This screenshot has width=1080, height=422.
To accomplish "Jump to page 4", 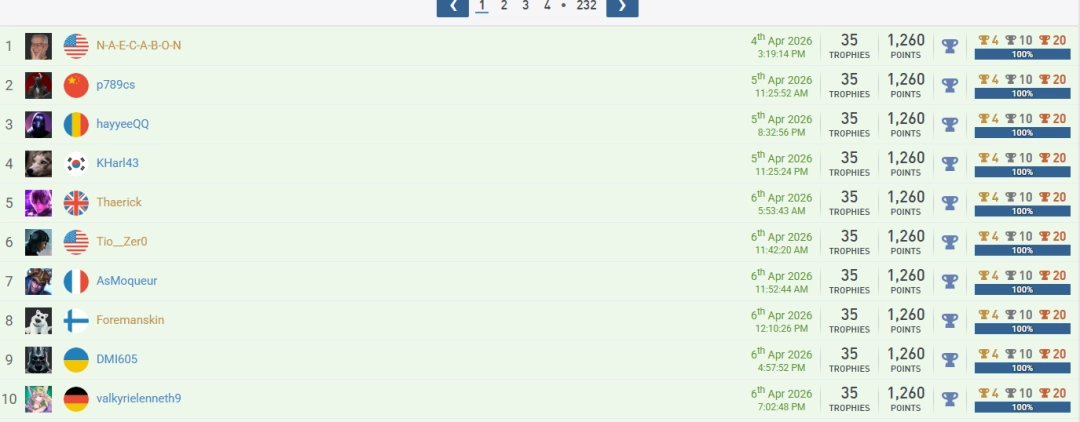I will coord(547,6).
